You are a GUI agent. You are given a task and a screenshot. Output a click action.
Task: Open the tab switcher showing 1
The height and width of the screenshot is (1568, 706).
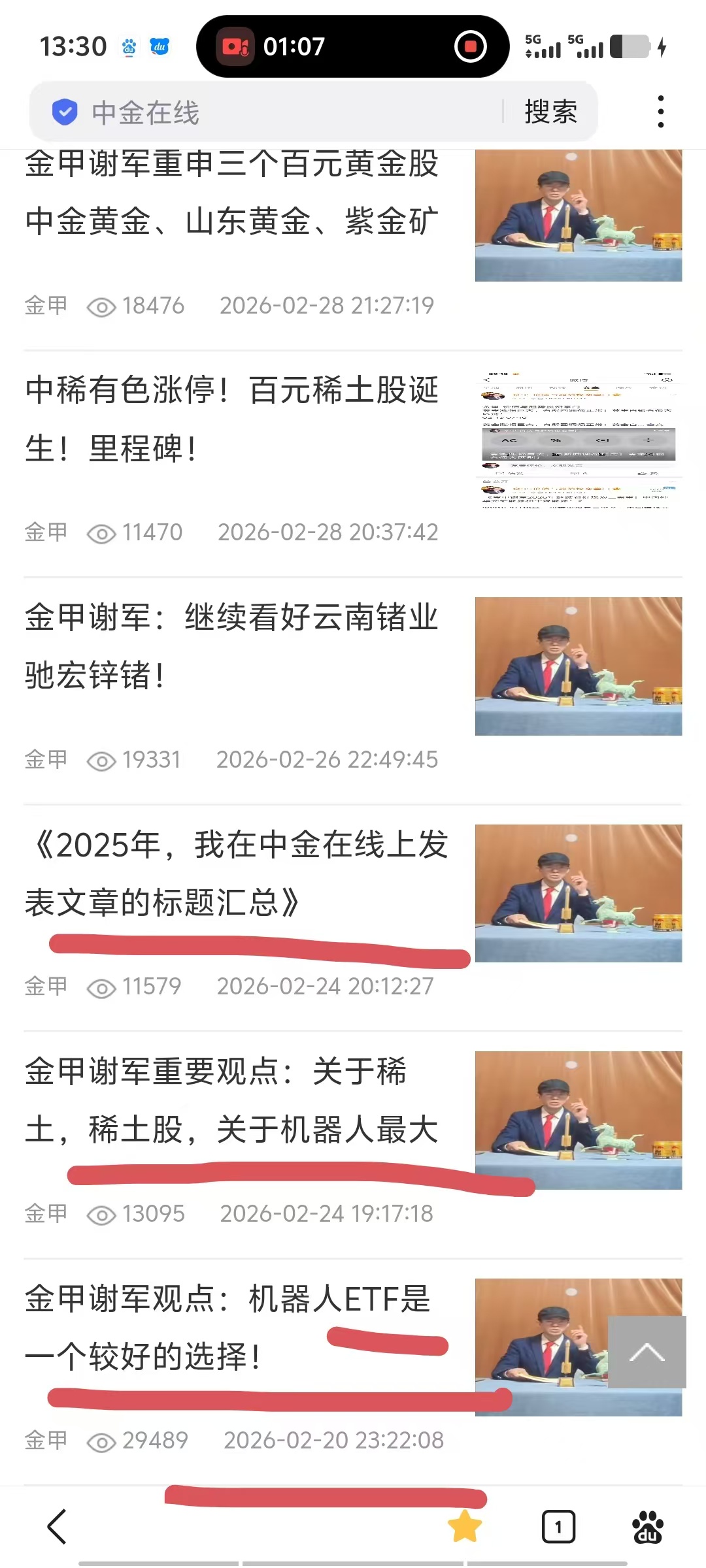[x=558, y=1526]
